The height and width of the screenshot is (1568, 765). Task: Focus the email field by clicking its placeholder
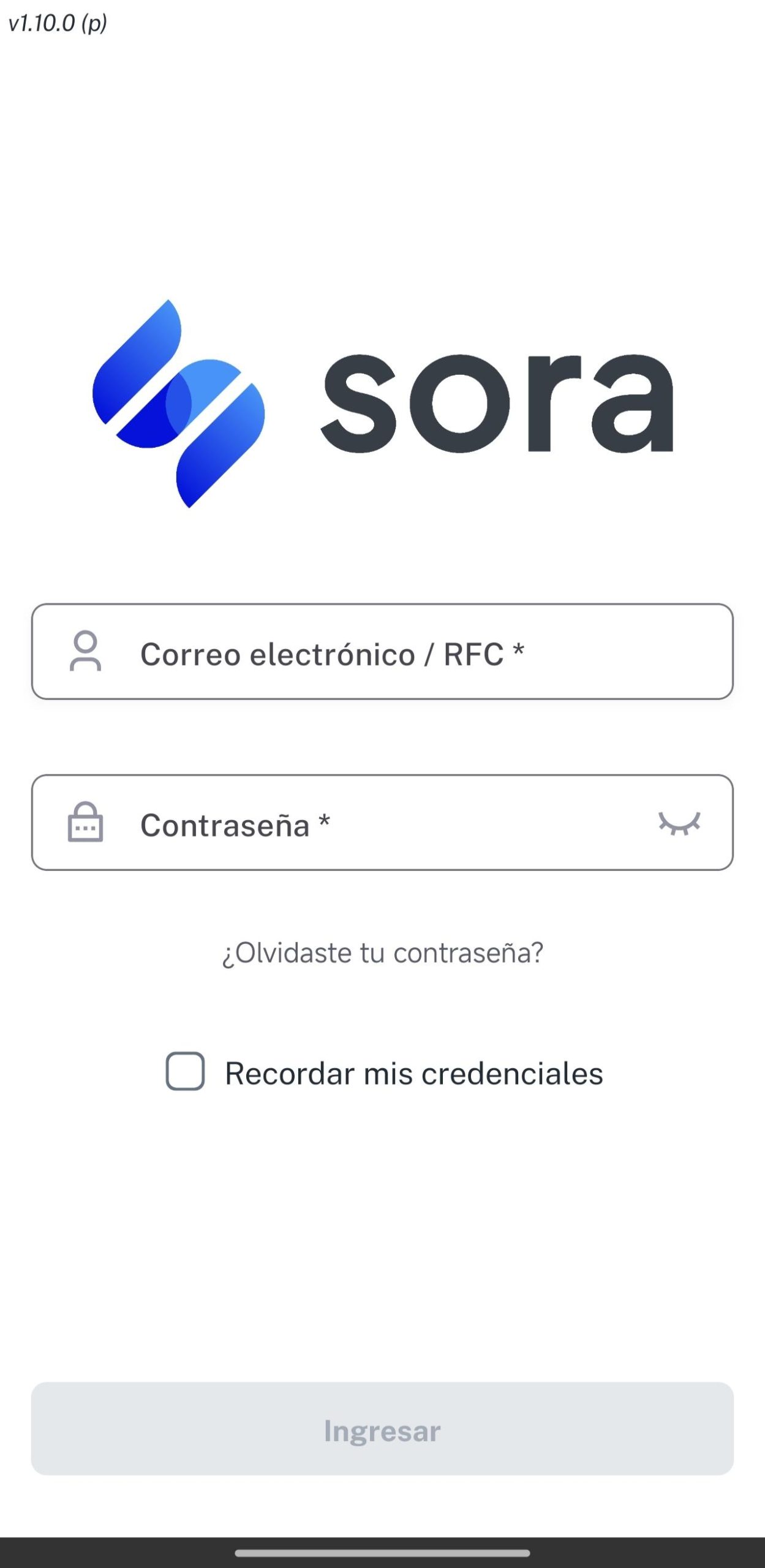334,654
